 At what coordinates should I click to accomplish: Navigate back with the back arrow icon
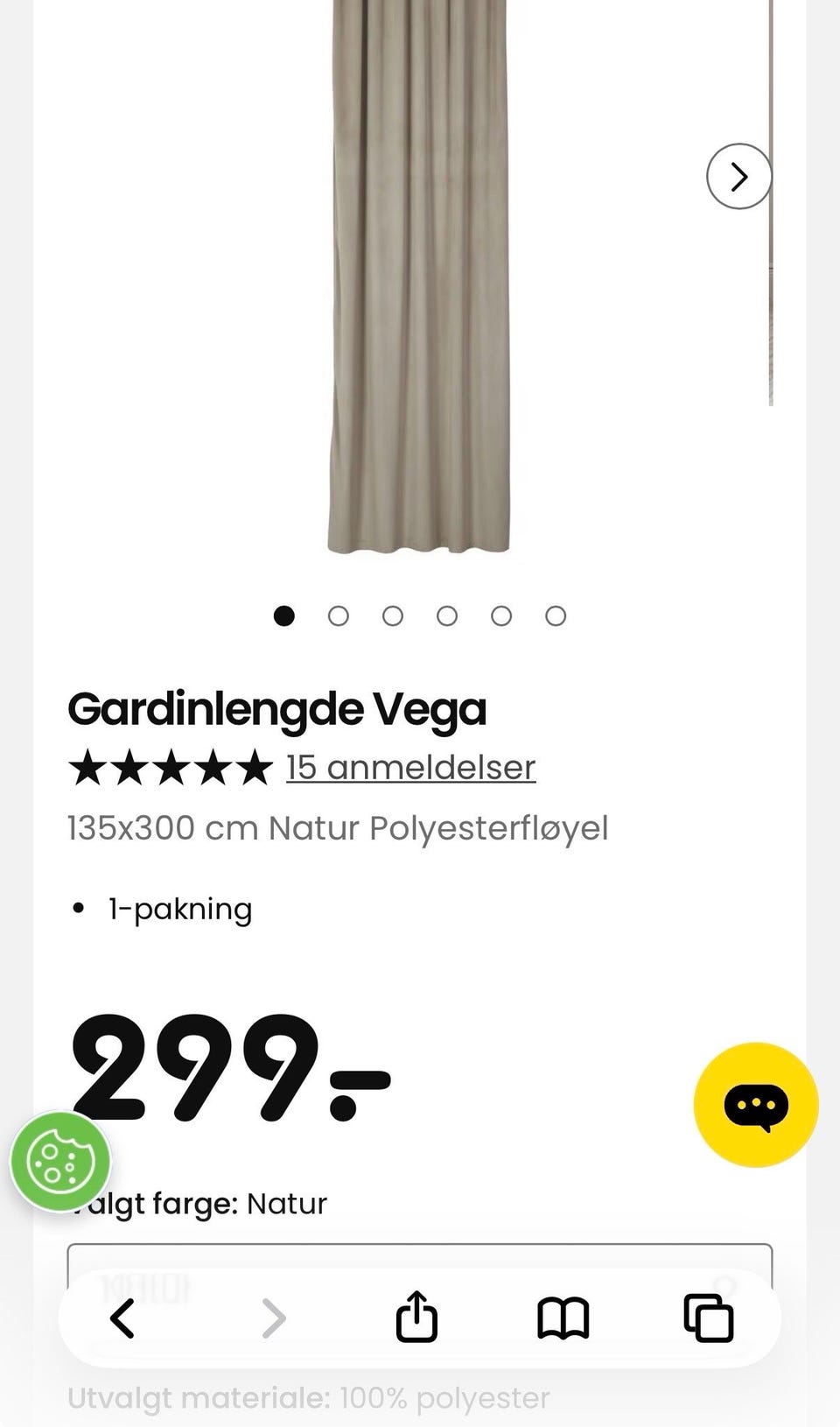coord(122,1318)
